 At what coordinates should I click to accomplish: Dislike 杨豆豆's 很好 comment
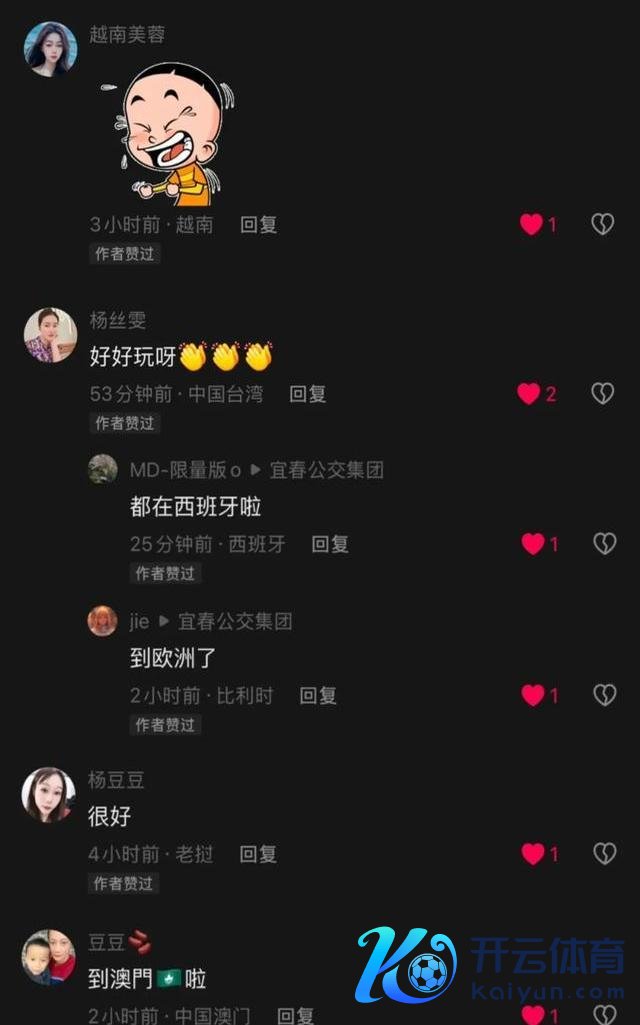[604, 854]
